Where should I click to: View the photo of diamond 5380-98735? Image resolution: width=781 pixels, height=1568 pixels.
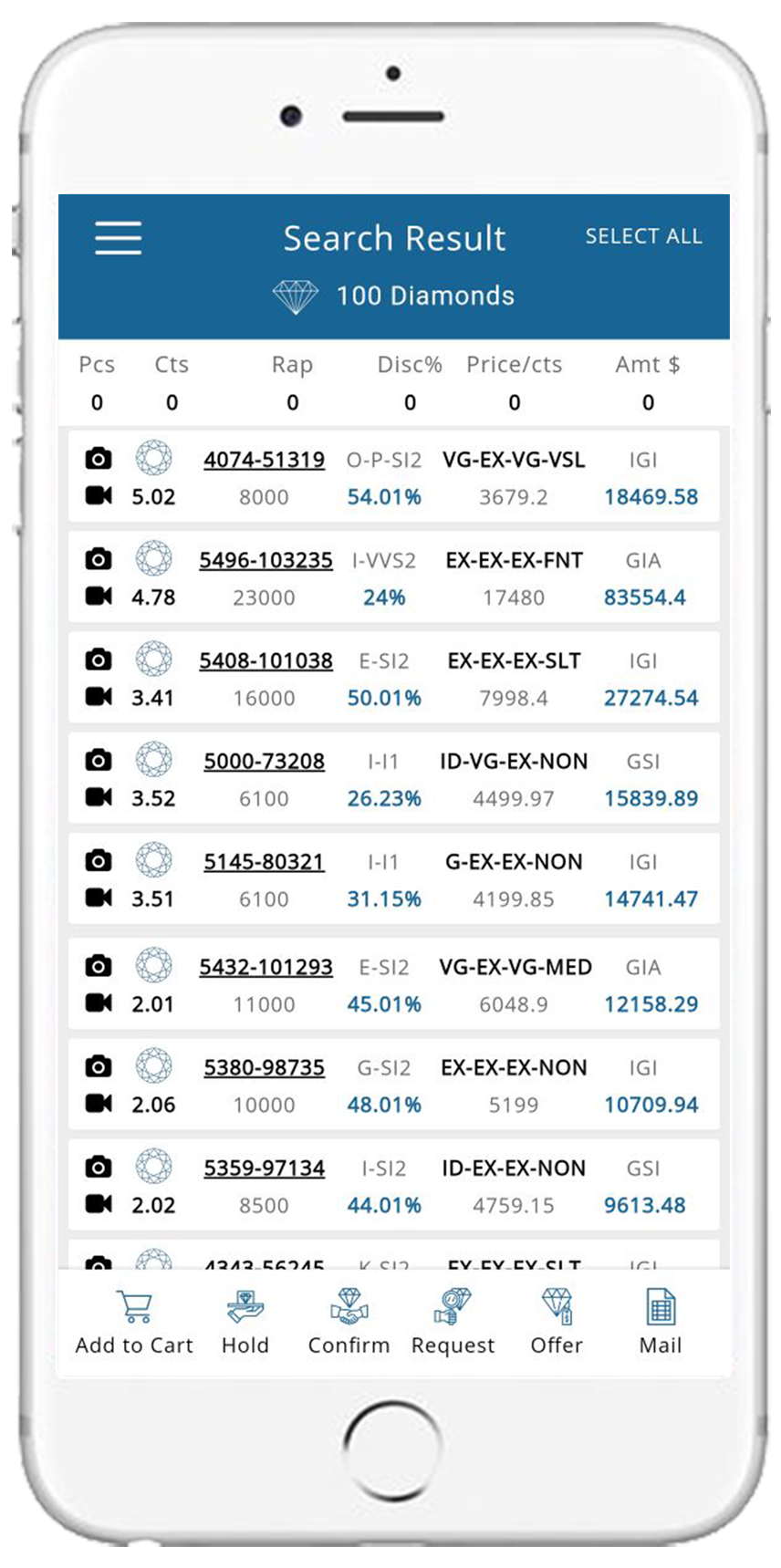click(99, 1066)
